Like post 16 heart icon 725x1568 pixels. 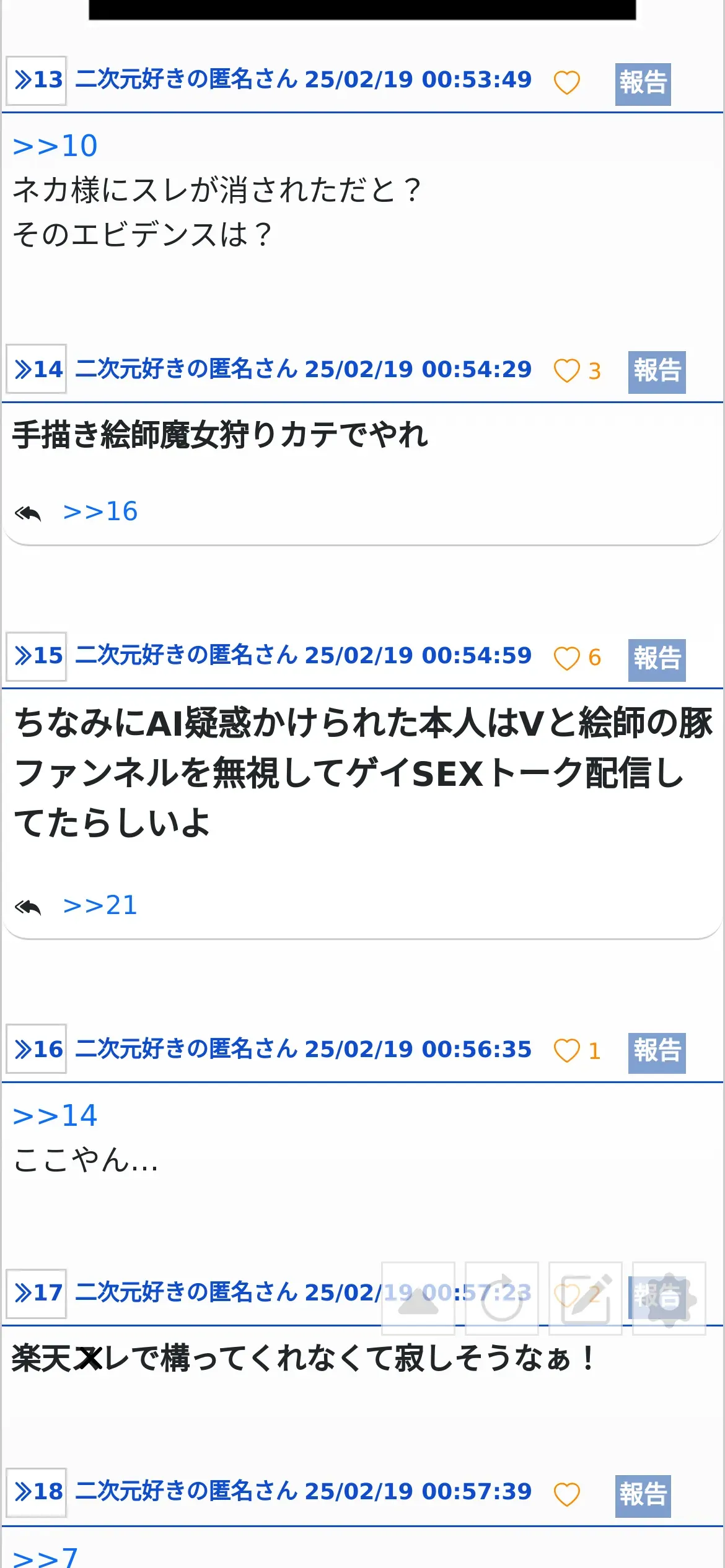(566, 1050)
